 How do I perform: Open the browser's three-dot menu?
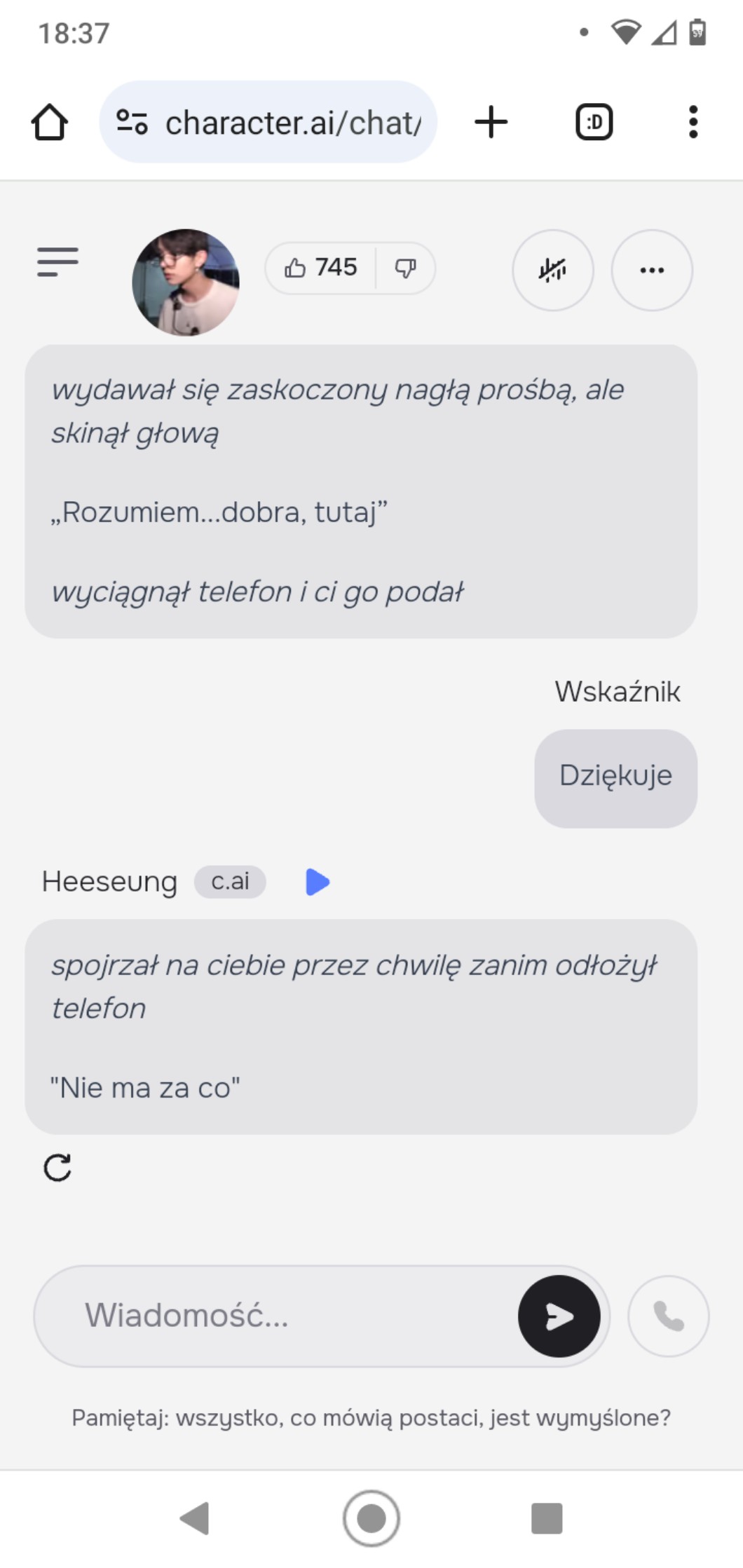coord(693,123)
